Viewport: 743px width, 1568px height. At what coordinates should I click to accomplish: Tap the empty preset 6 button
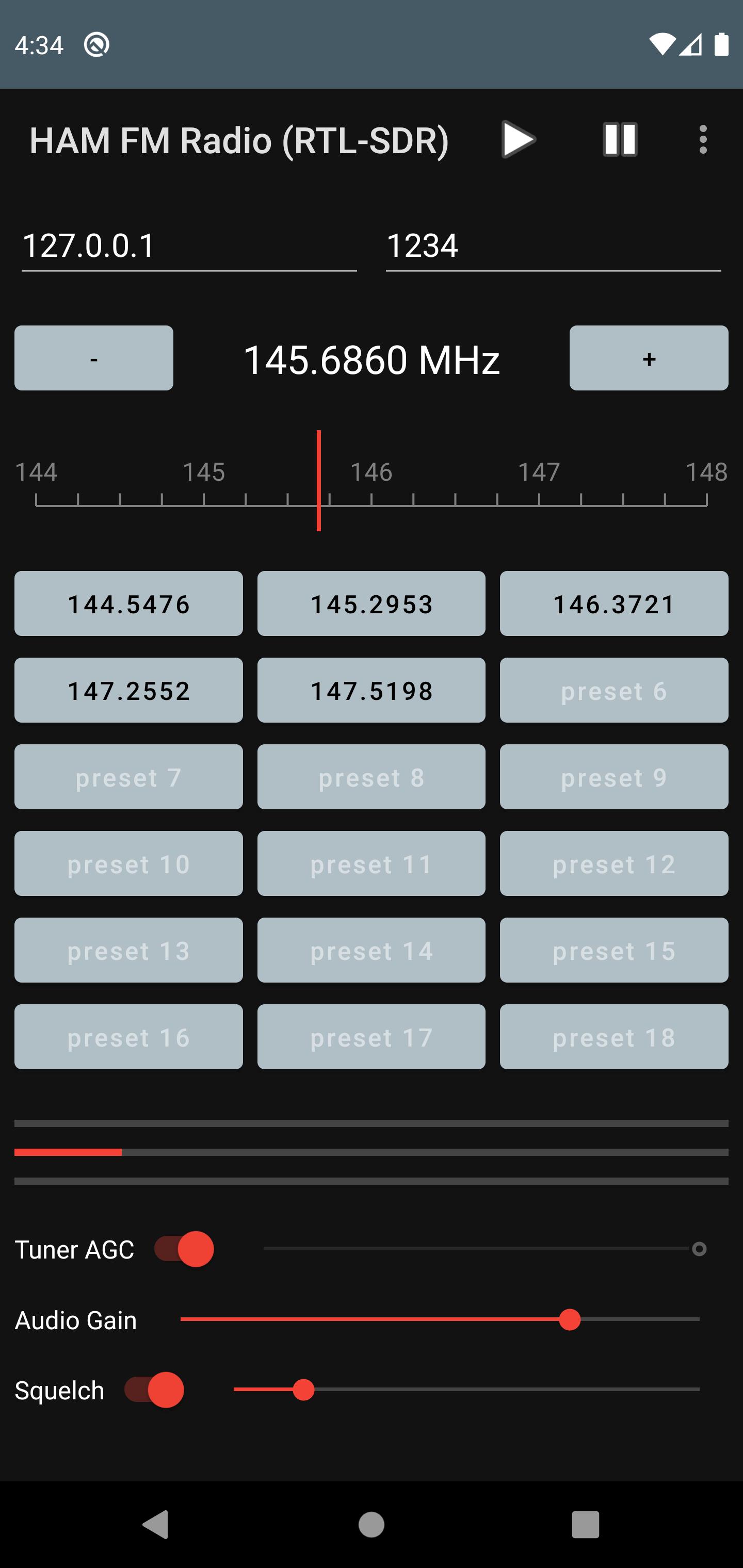pos(614,690)
